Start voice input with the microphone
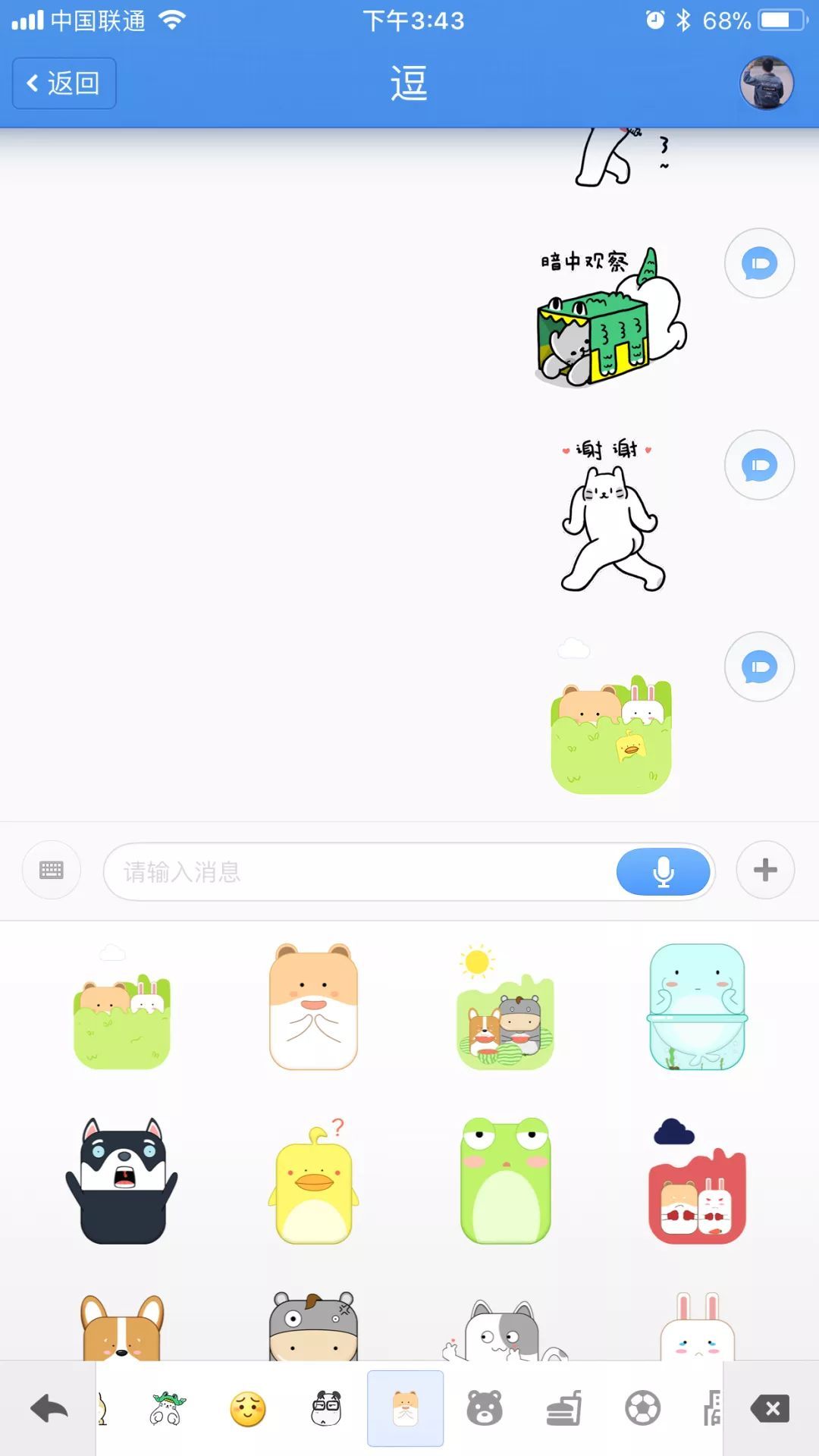The width and height of the screenshot is (819, 1456). [663, 871]
